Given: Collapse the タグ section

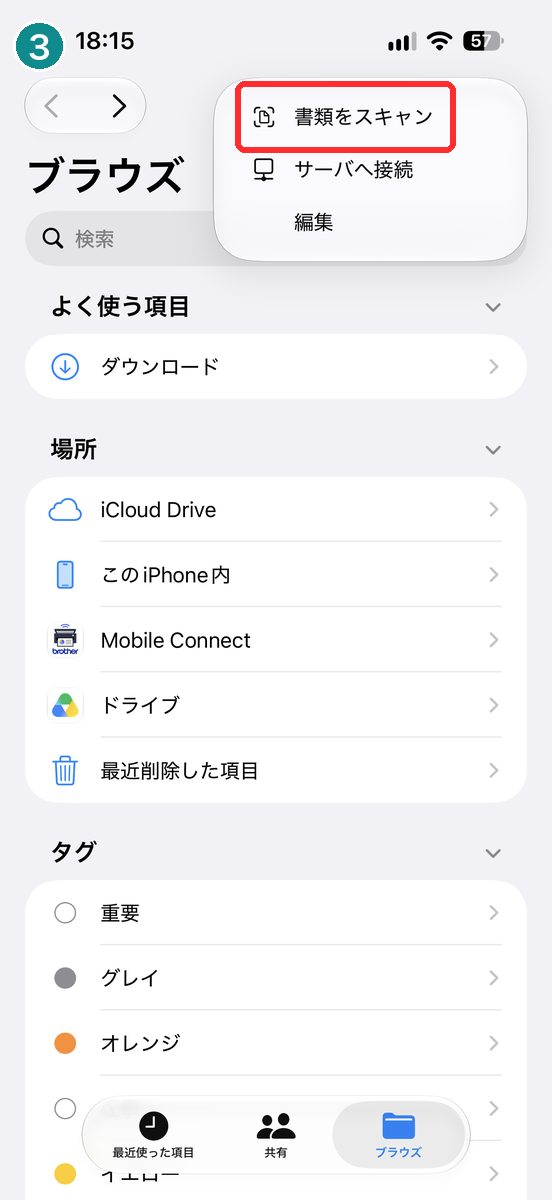Looking at the screenshot, I should 492,853.
